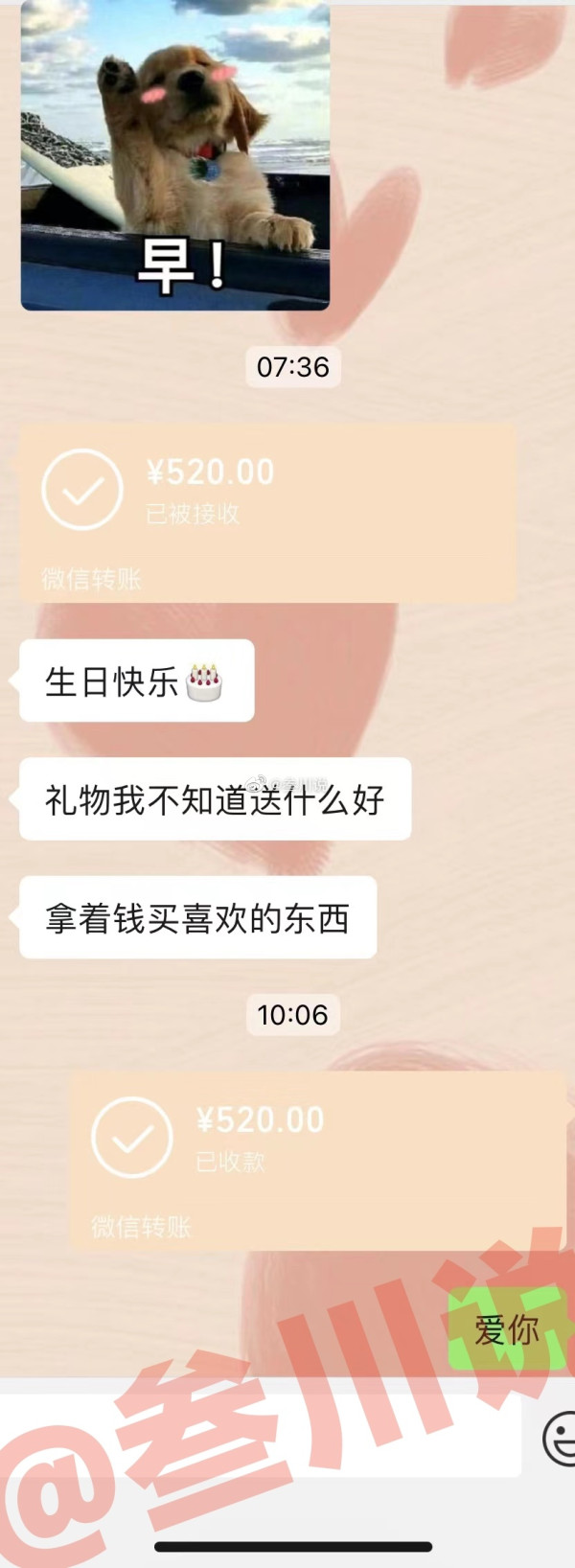Open the emoji picker icon
This screenshot has width=575, height=1568.
click(x=560, y=1438)
